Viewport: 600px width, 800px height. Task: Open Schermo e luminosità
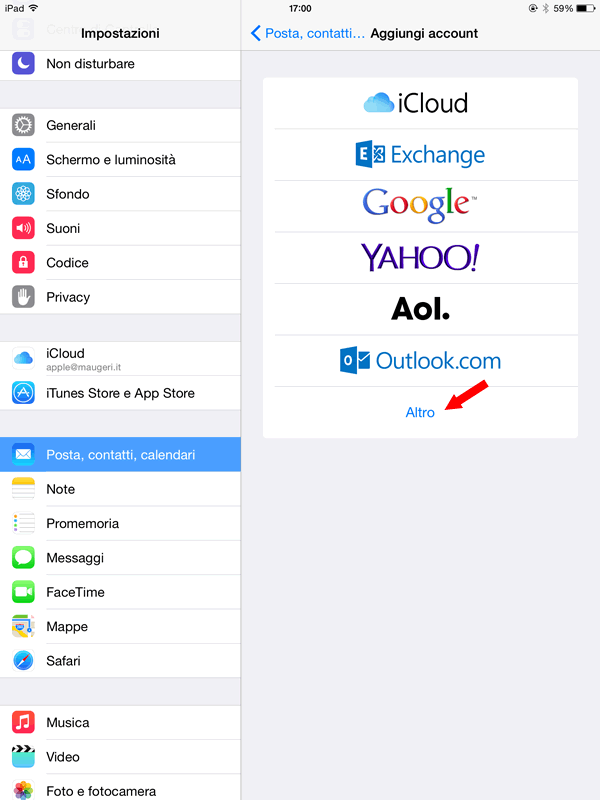click(120, 160)
